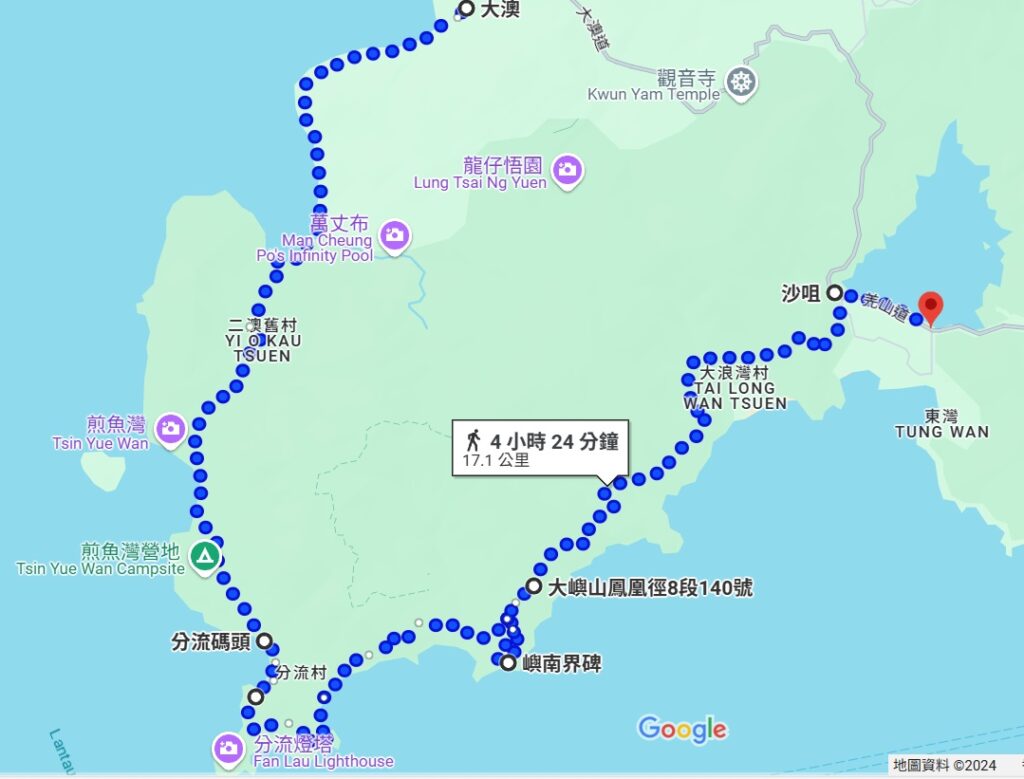Tap the 嶼南界碑 waypoint

pos(508,662)
